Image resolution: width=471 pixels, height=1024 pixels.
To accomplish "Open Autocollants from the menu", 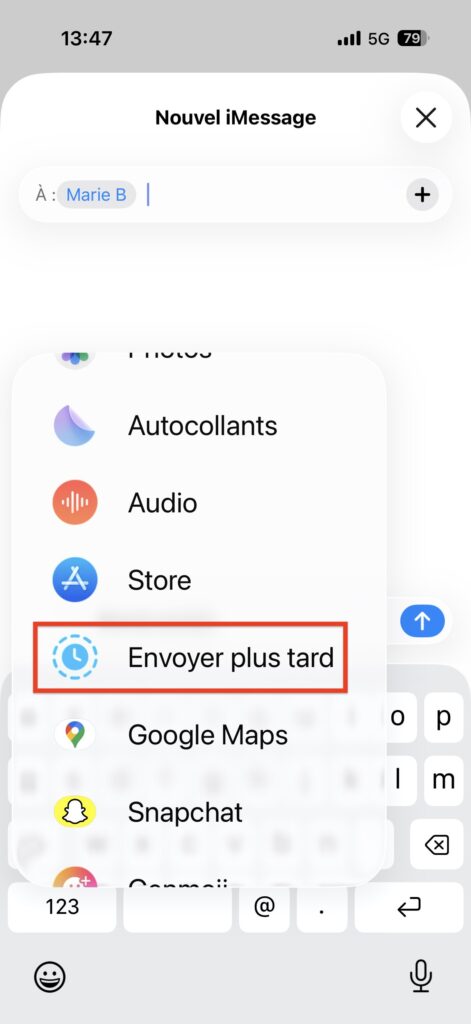I will [199, 426].
